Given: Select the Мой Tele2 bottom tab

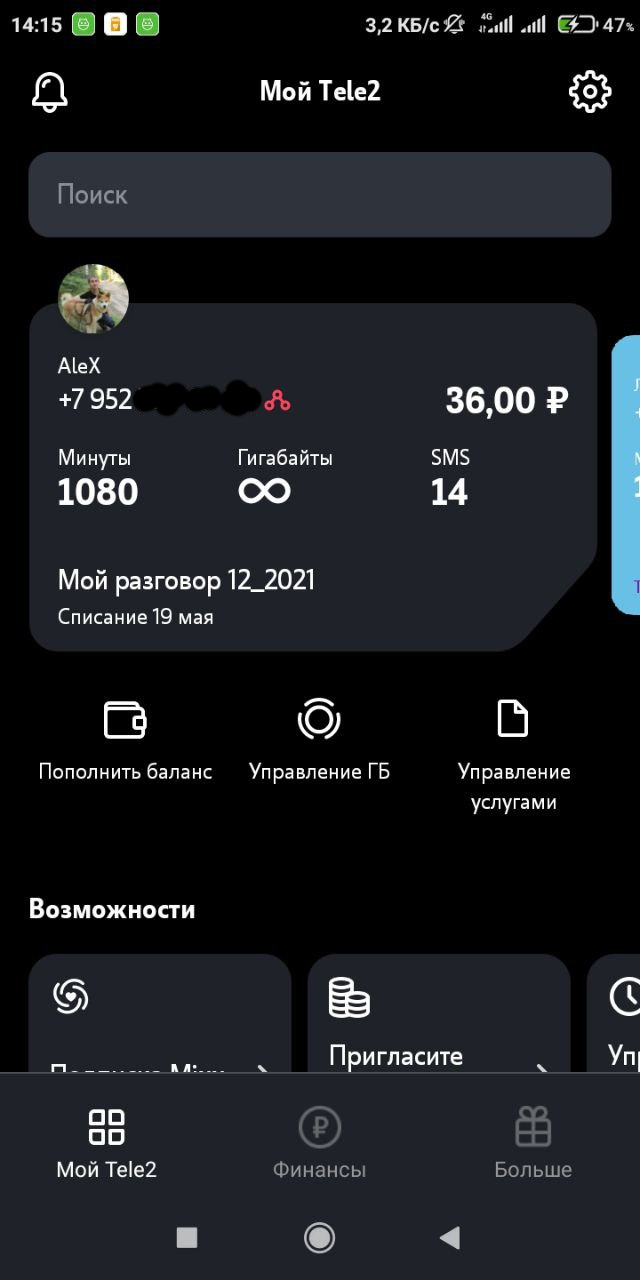Looking at the screenshot, I should point(106,1142).
